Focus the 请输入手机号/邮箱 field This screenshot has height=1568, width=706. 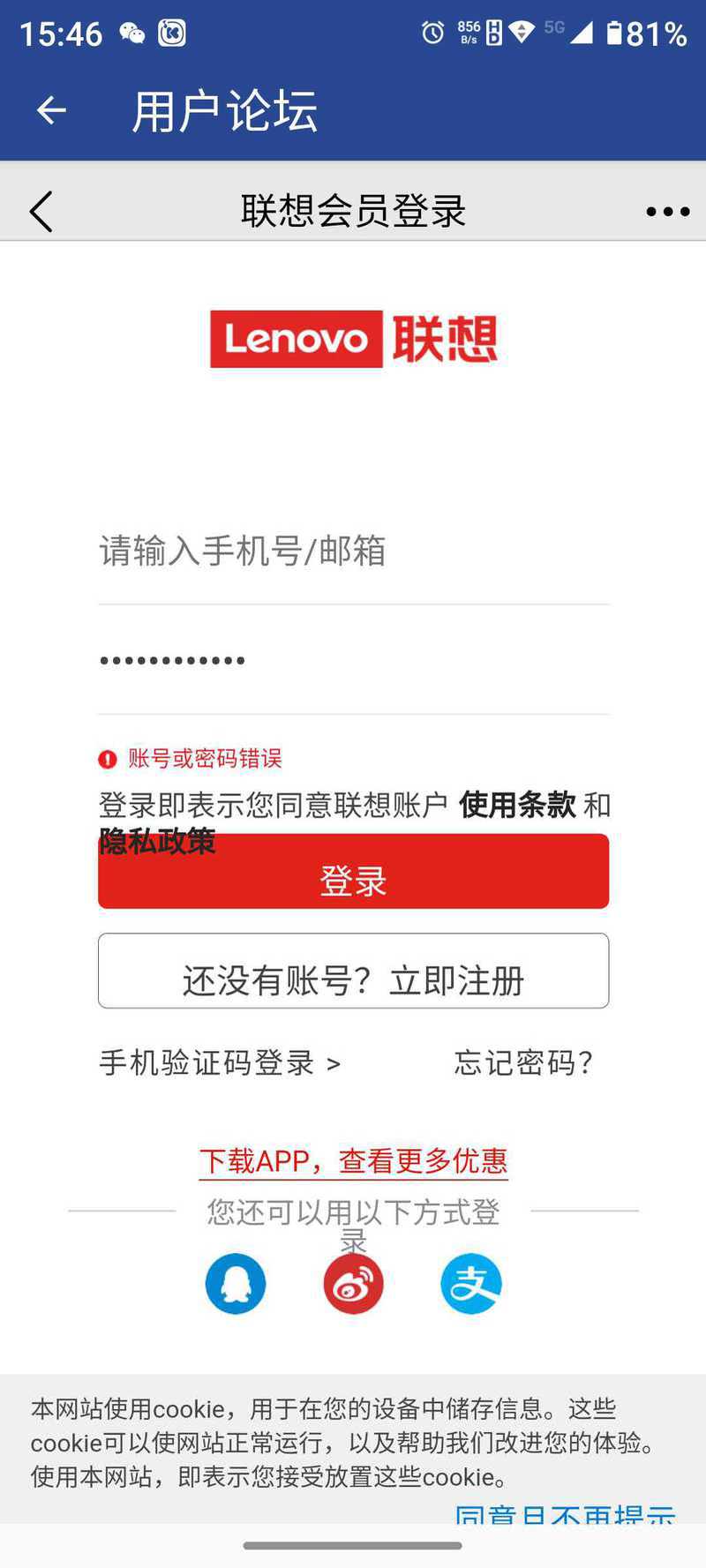pyautogui.click(x=353, y=551)
